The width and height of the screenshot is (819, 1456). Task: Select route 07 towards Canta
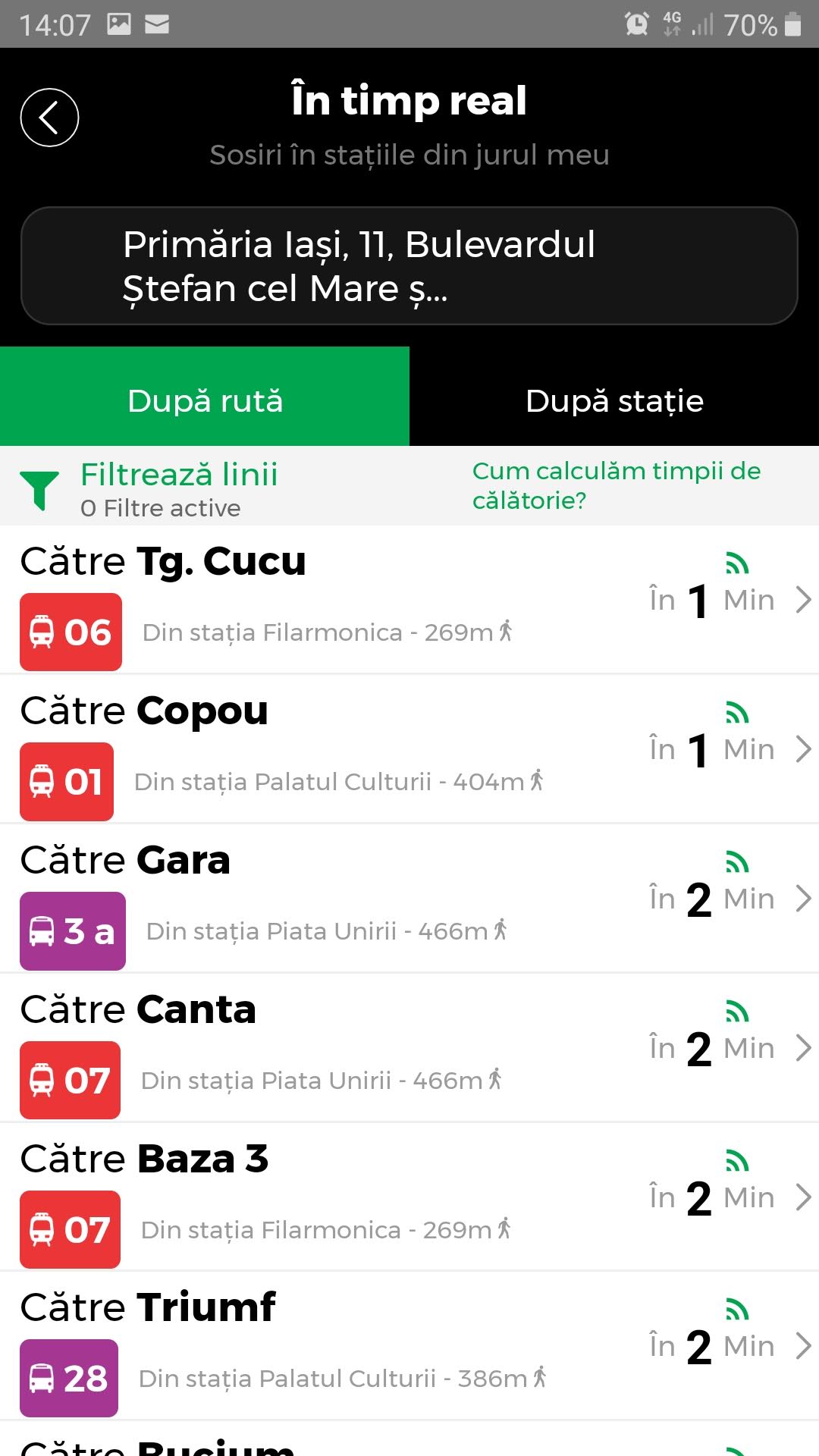[409, 1048]
